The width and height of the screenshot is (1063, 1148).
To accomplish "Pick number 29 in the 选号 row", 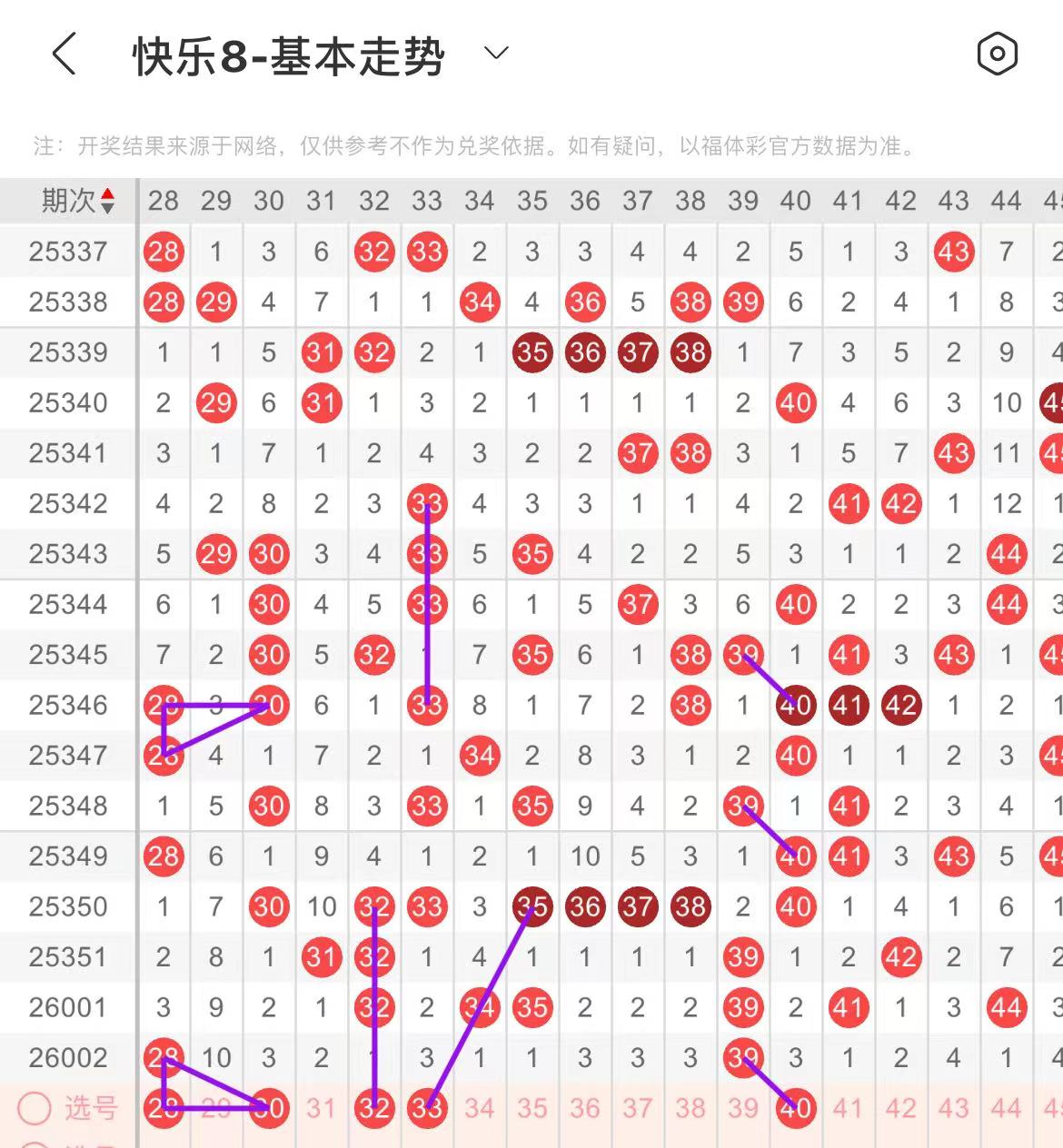I will coord(216,1108).
